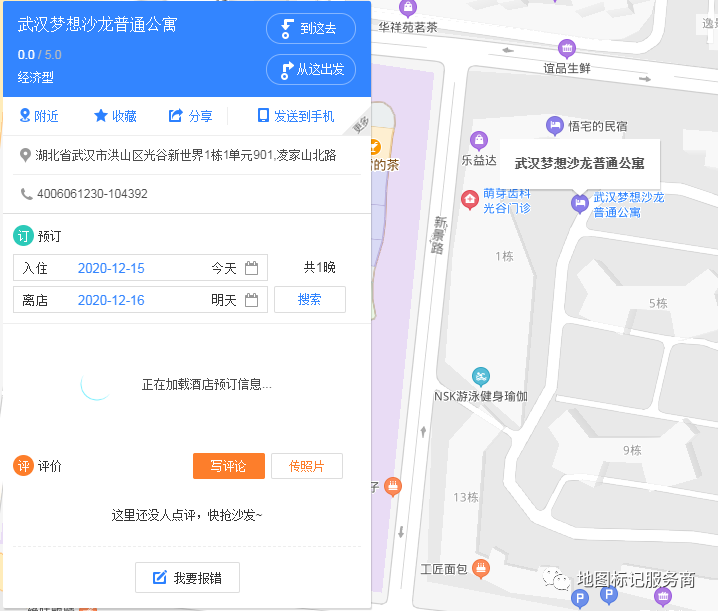Open 悟宅的民宿 map marker
The height and width of the screenshot is (611, 718).
[x=555, y=126]
